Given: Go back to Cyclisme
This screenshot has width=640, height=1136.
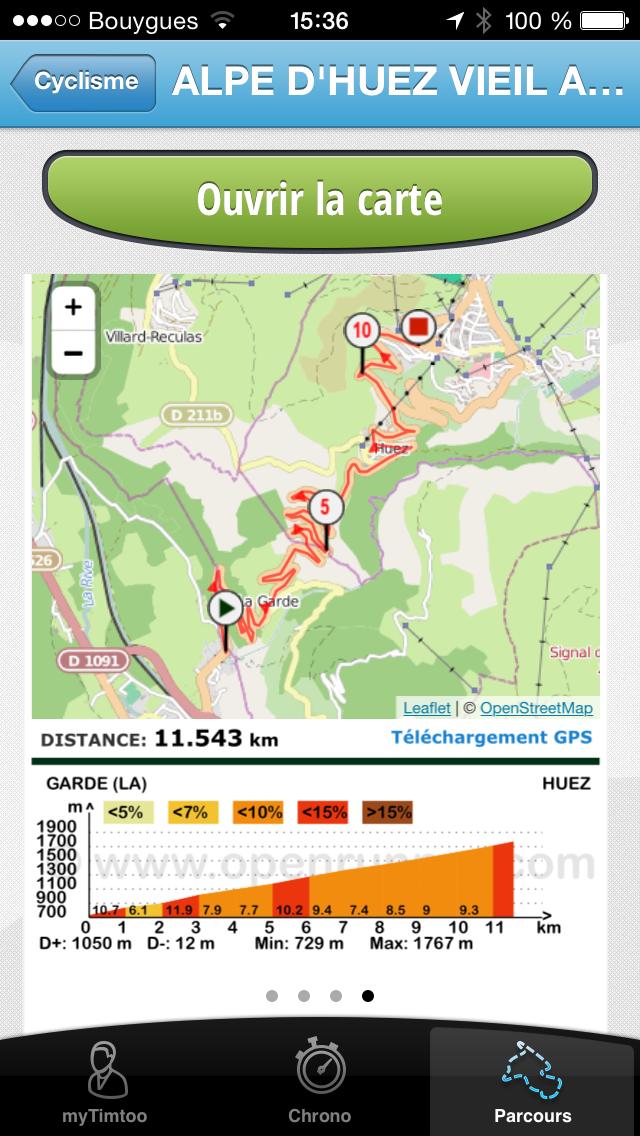Looking at the screenshot, I should pyautogui.click(x=84, y=83).
